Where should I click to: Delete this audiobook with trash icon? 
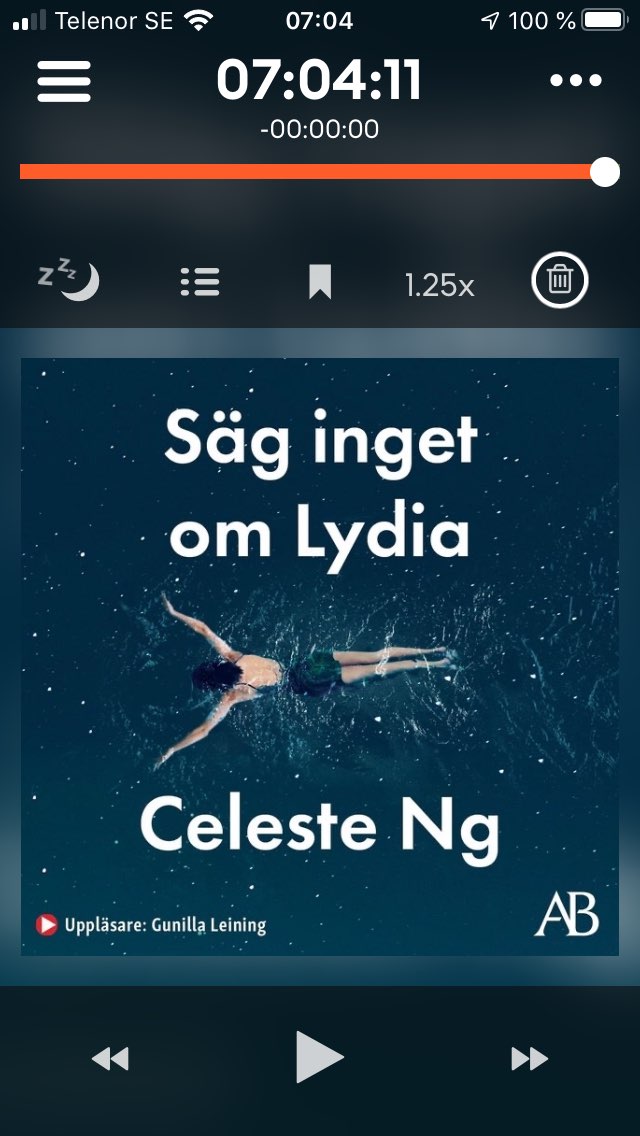[x=560, y=281]
